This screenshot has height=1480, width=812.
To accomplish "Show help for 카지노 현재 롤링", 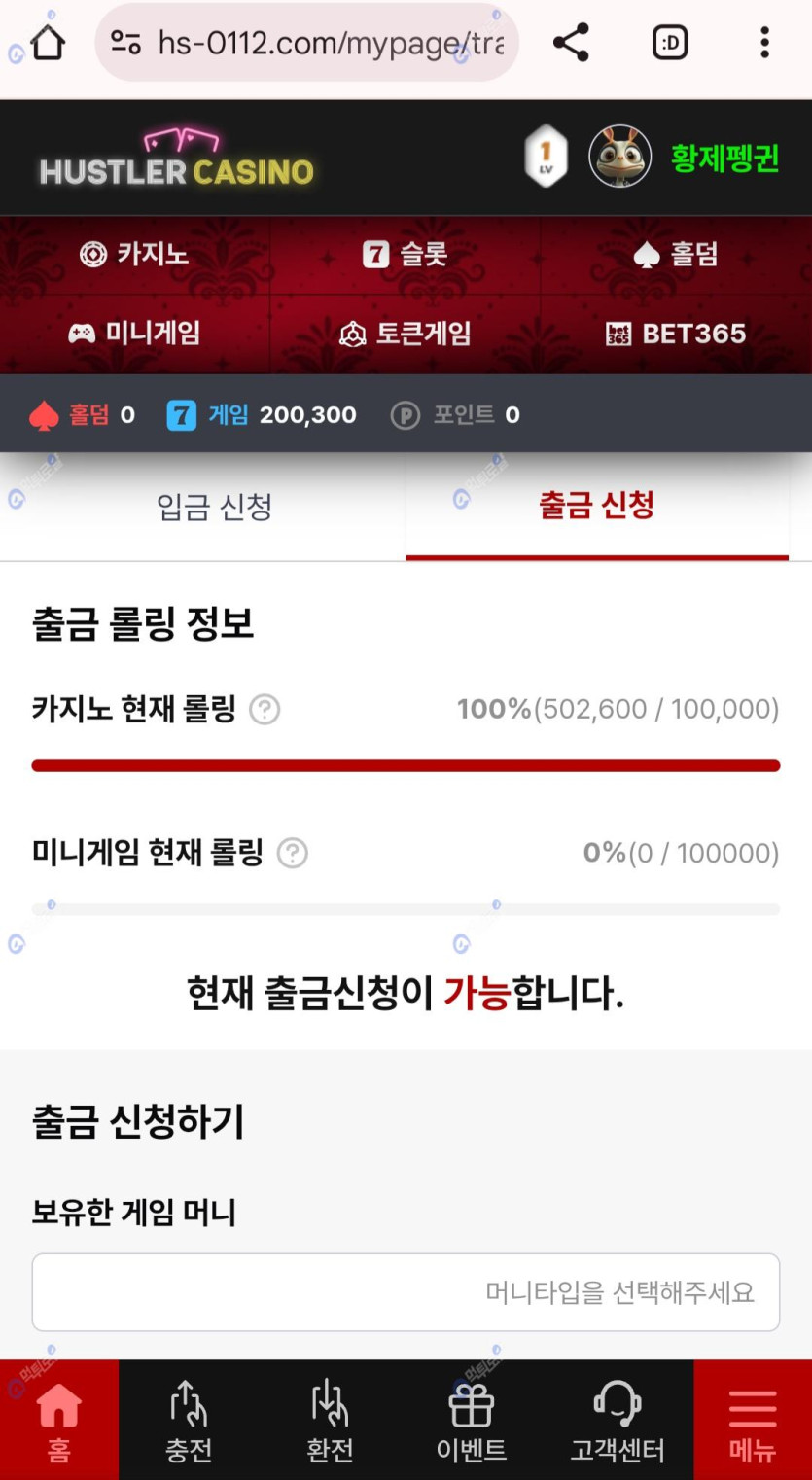I will [265, 710].
